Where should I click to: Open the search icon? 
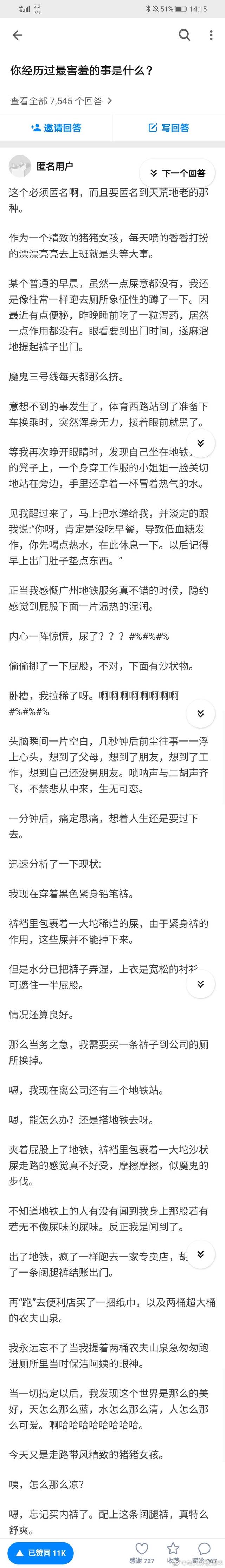click(x=184, y=35)
